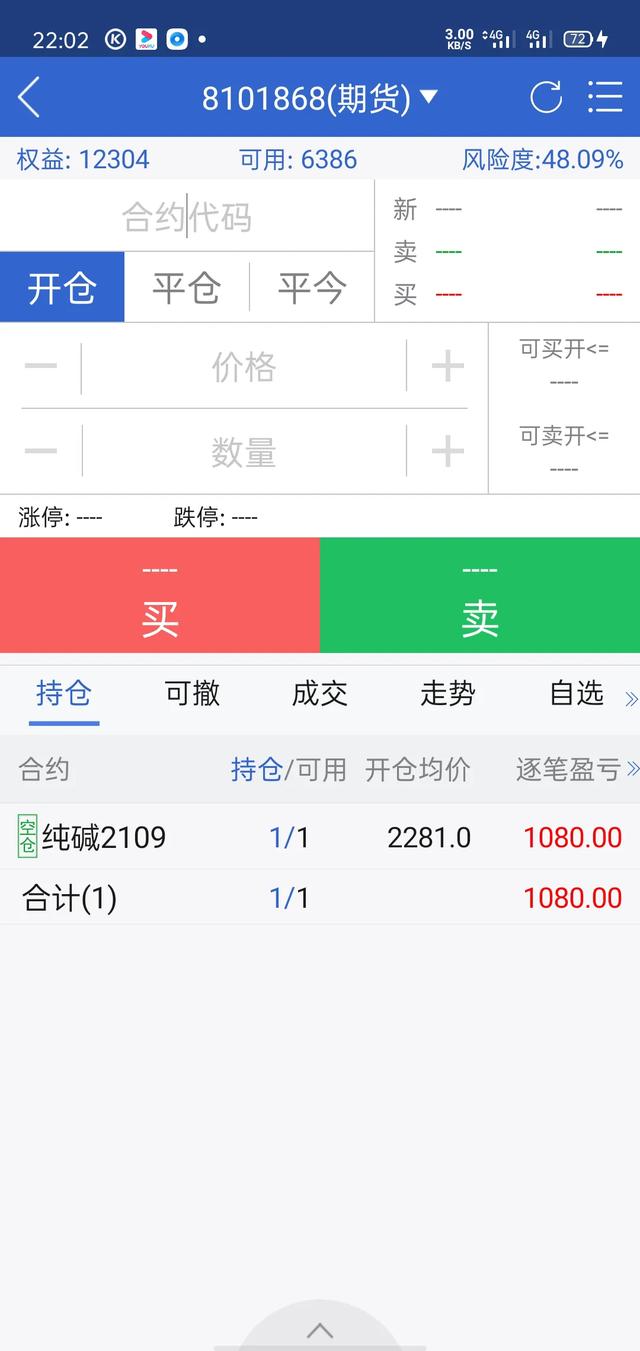
Task: Switch to 平仓 mode
Action: (186, 288)
